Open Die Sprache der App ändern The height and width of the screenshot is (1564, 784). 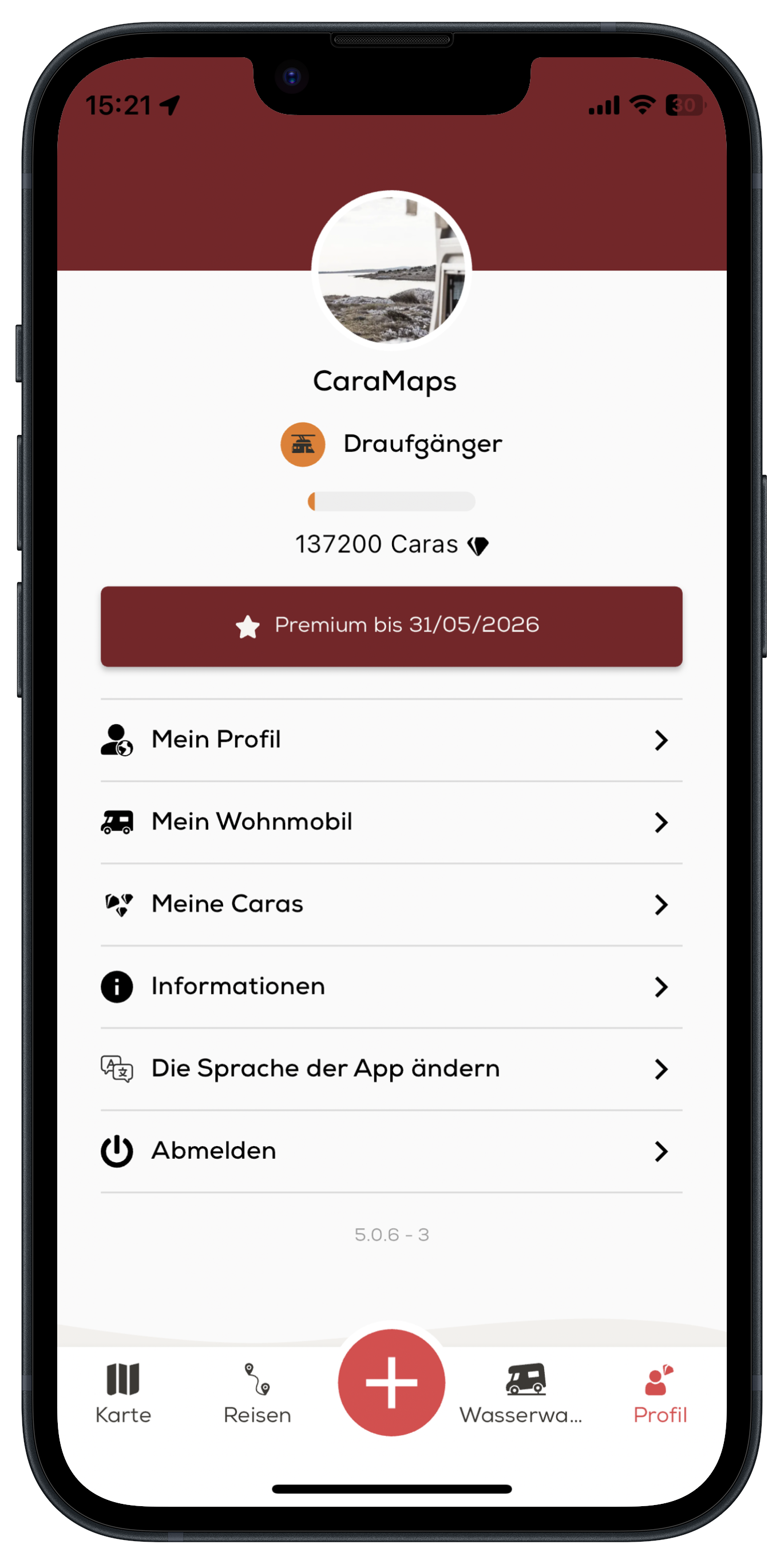pos(391,1069)
